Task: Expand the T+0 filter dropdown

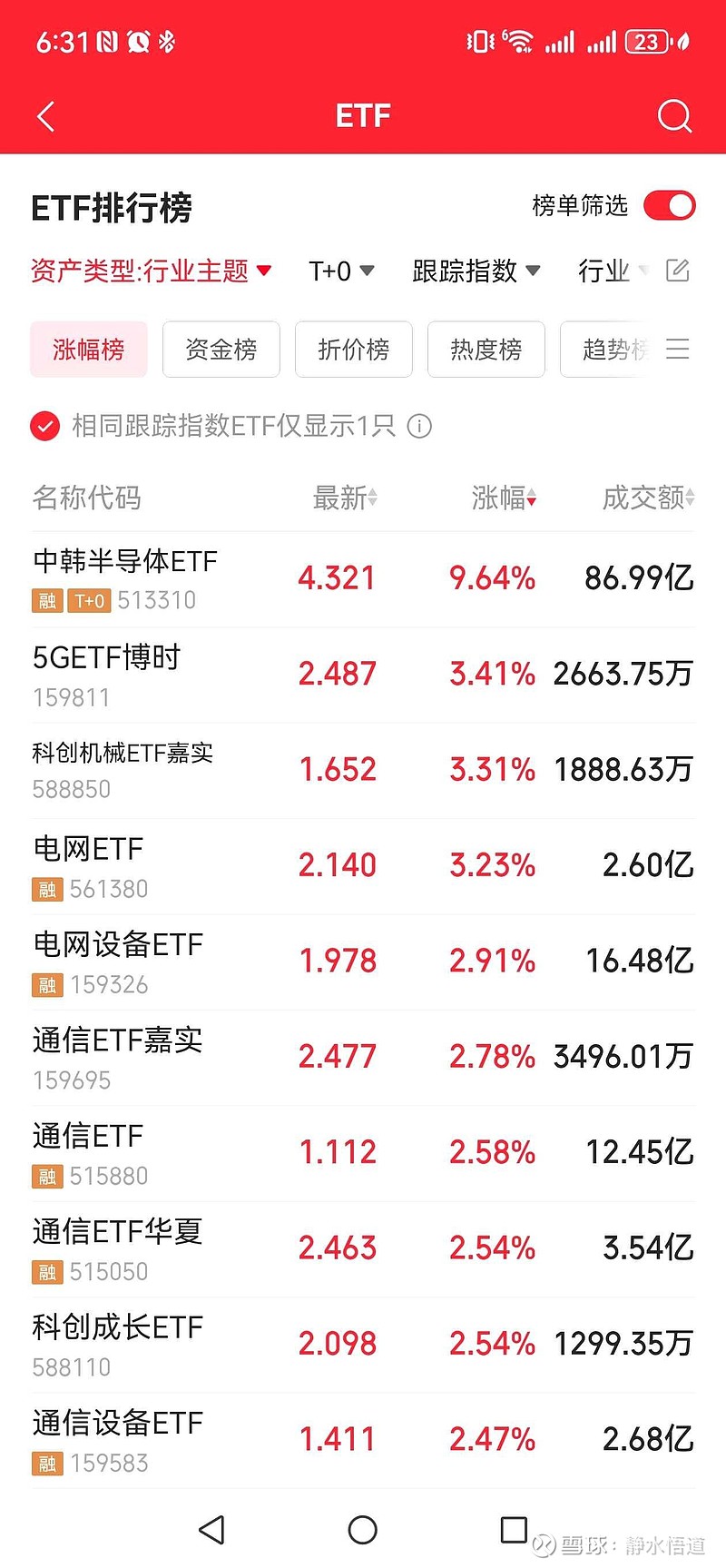Action: click(341, 271)
